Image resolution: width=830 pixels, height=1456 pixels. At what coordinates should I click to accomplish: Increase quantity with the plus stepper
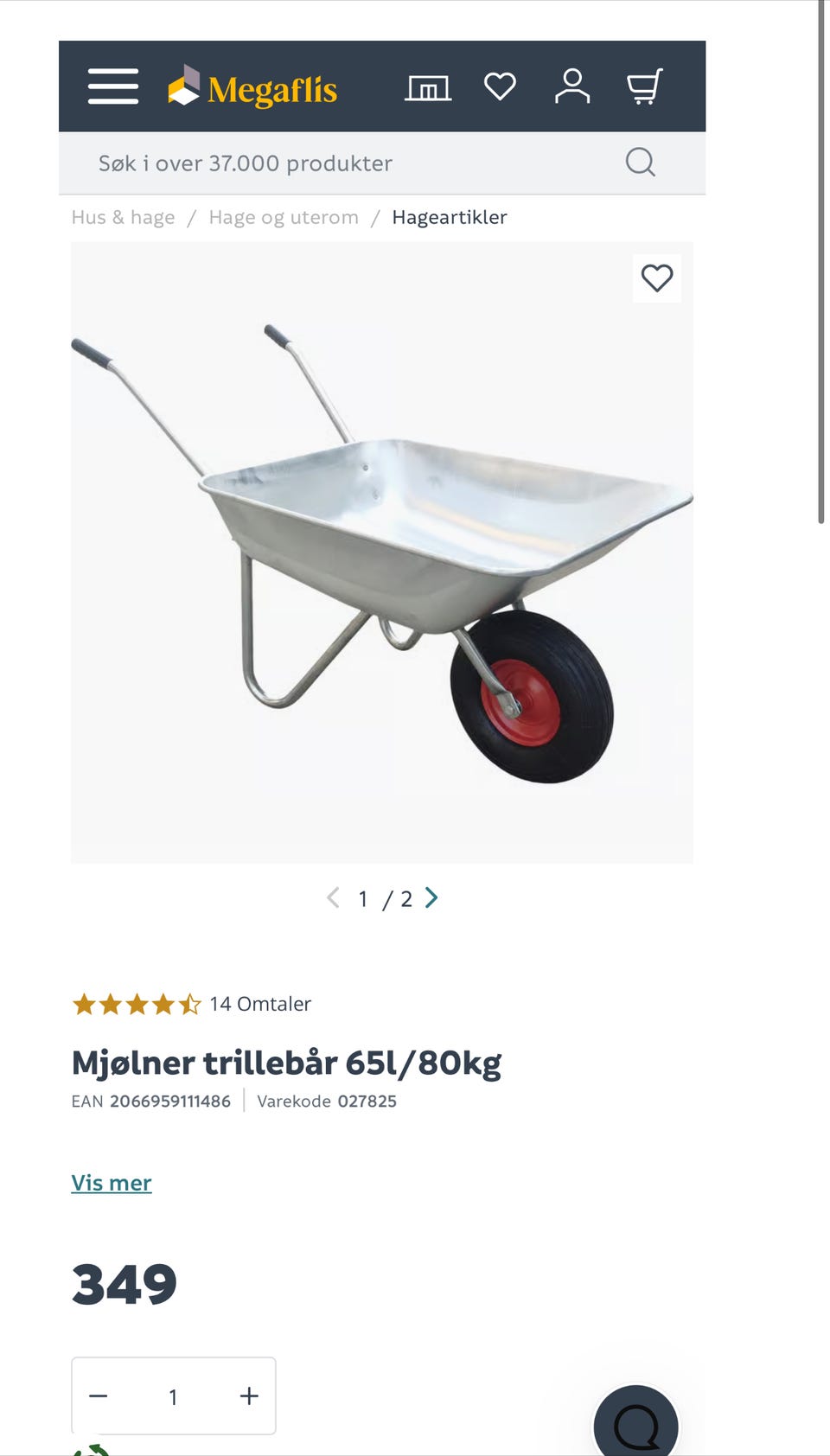point(249,1395)
